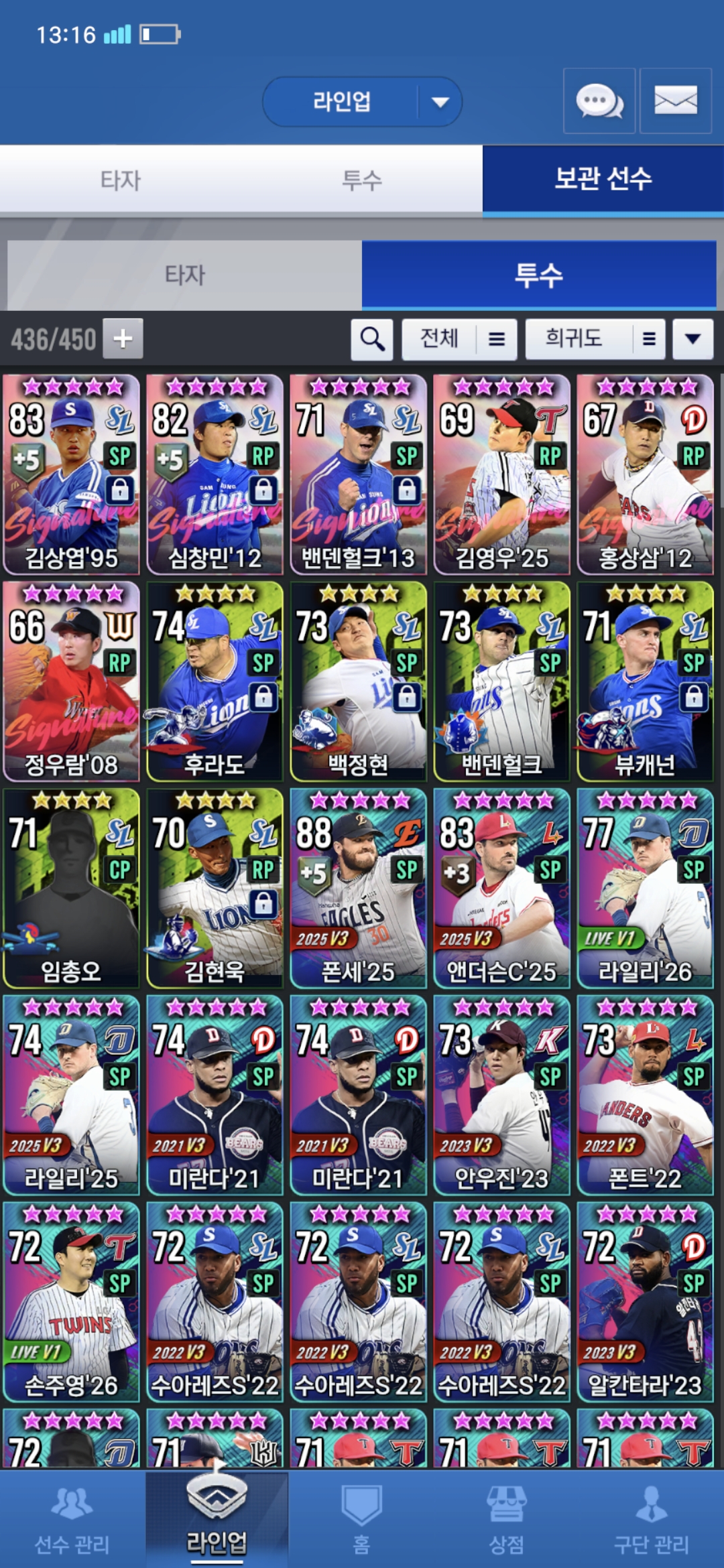Toggle the sort order arrow button
Image resolution: width=724 pixels, height=1568 pixels.
693,339
